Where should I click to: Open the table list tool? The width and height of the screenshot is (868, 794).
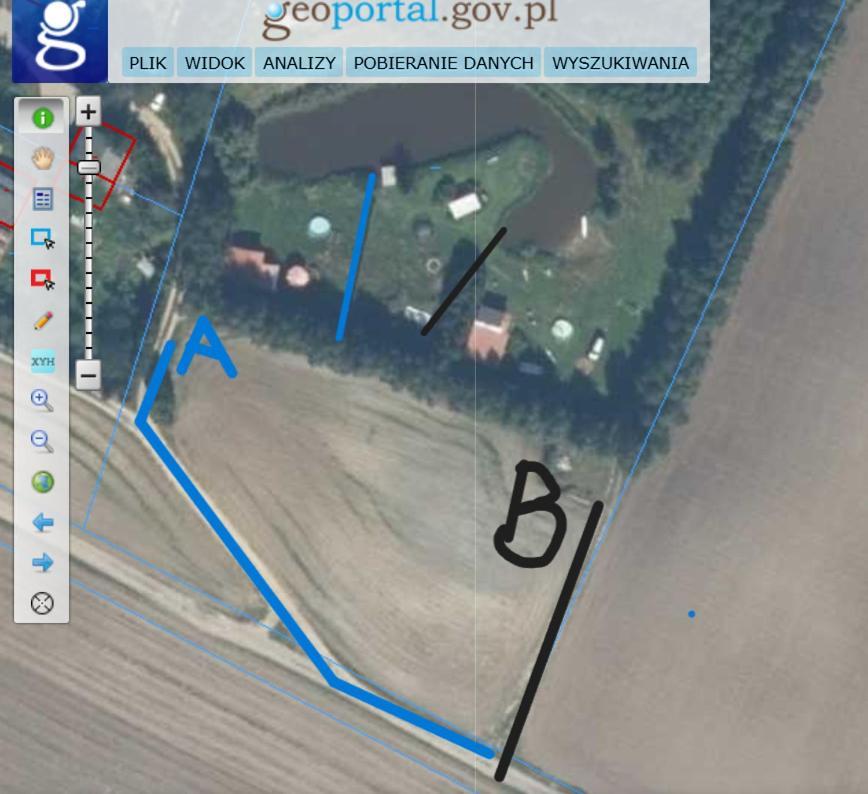tap(42, 199)
